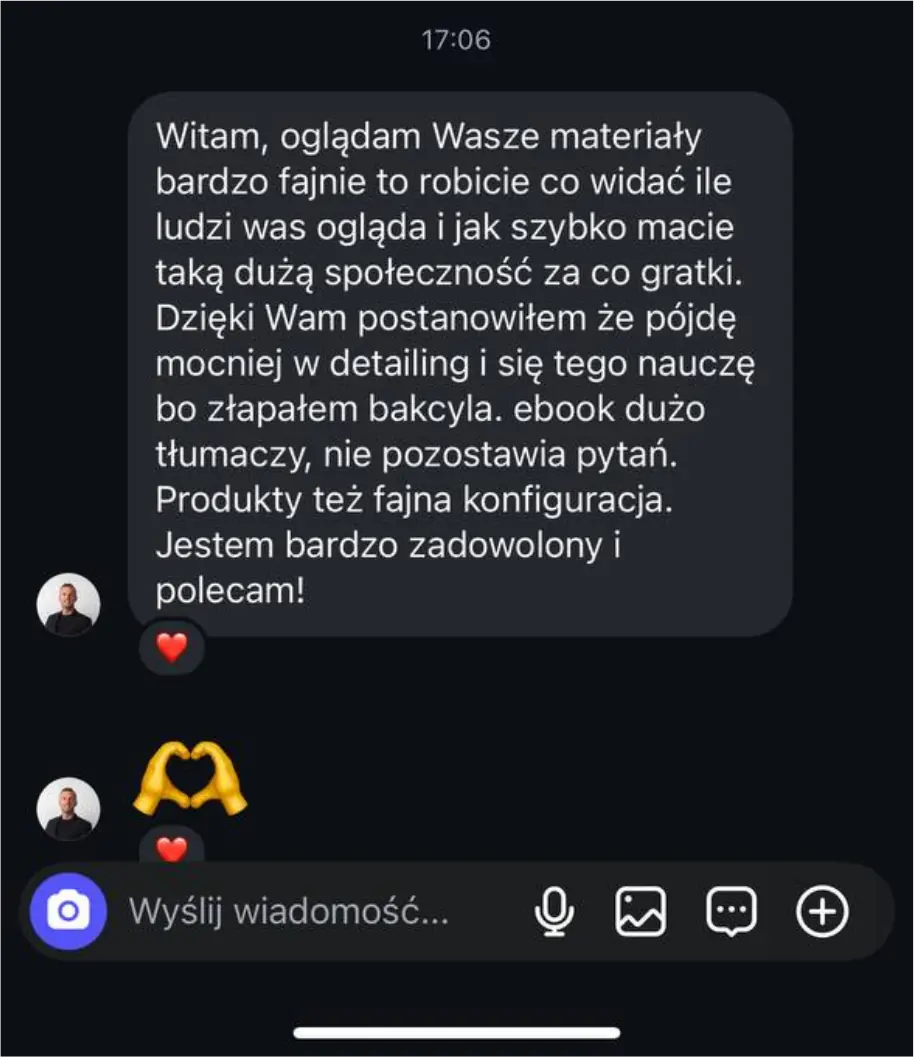914x1057 pixels.
Task: Open the camera from the message bar
Action: pyautogui.click(x=68, y=911)
